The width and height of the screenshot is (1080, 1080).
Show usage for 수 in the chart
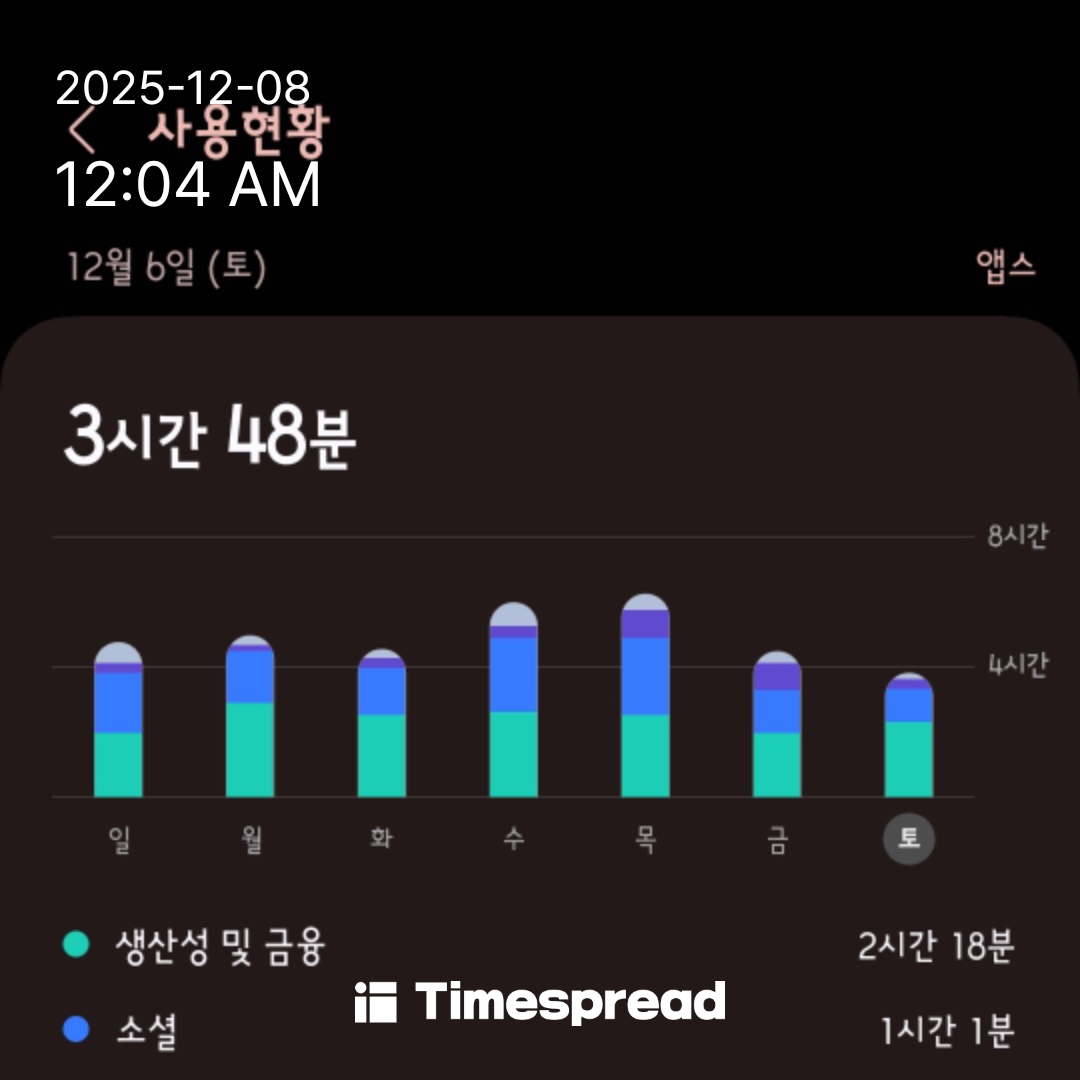coord(513,702)
